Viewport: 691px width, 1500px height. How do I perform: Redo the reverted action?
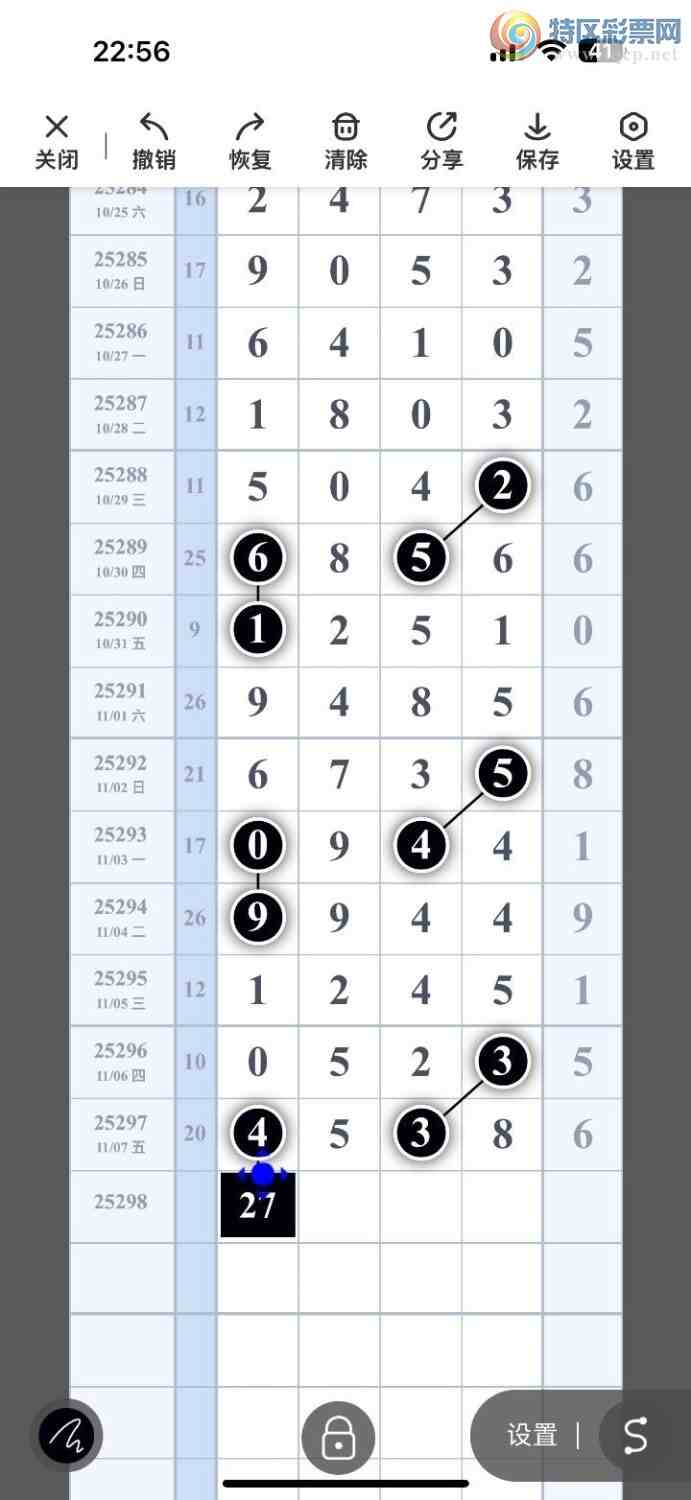click(x=250, y=141)
